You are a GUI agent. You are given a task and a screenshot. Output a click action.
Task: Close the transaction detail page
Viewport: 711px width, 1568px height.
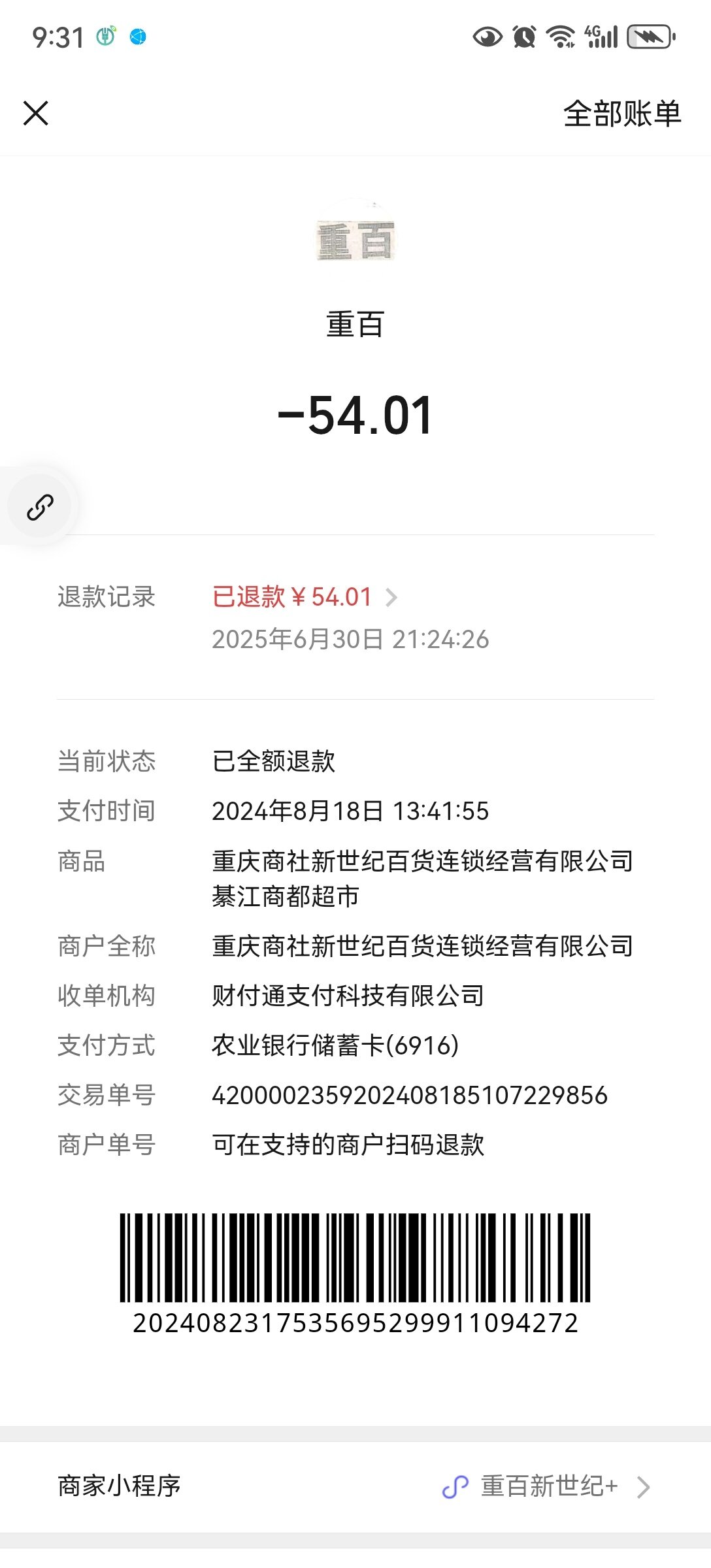pyautogui.click(x=36, y=113)
